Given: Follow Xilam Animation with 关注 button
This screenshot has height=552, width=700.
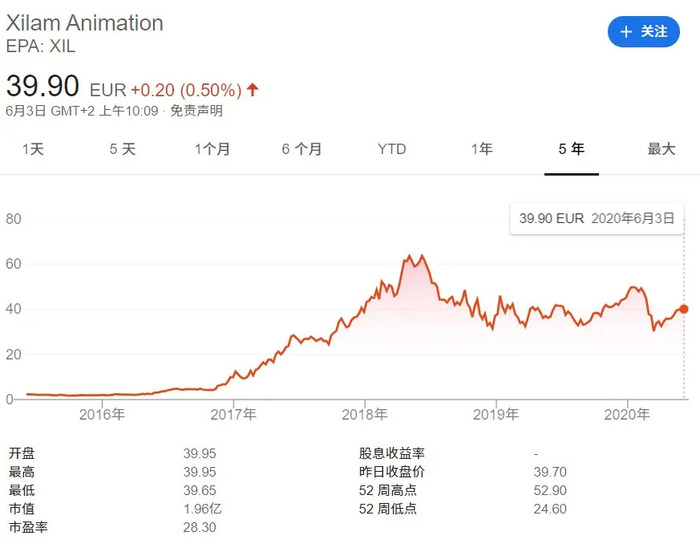Looking at the screenshot, I should (643, 32).
